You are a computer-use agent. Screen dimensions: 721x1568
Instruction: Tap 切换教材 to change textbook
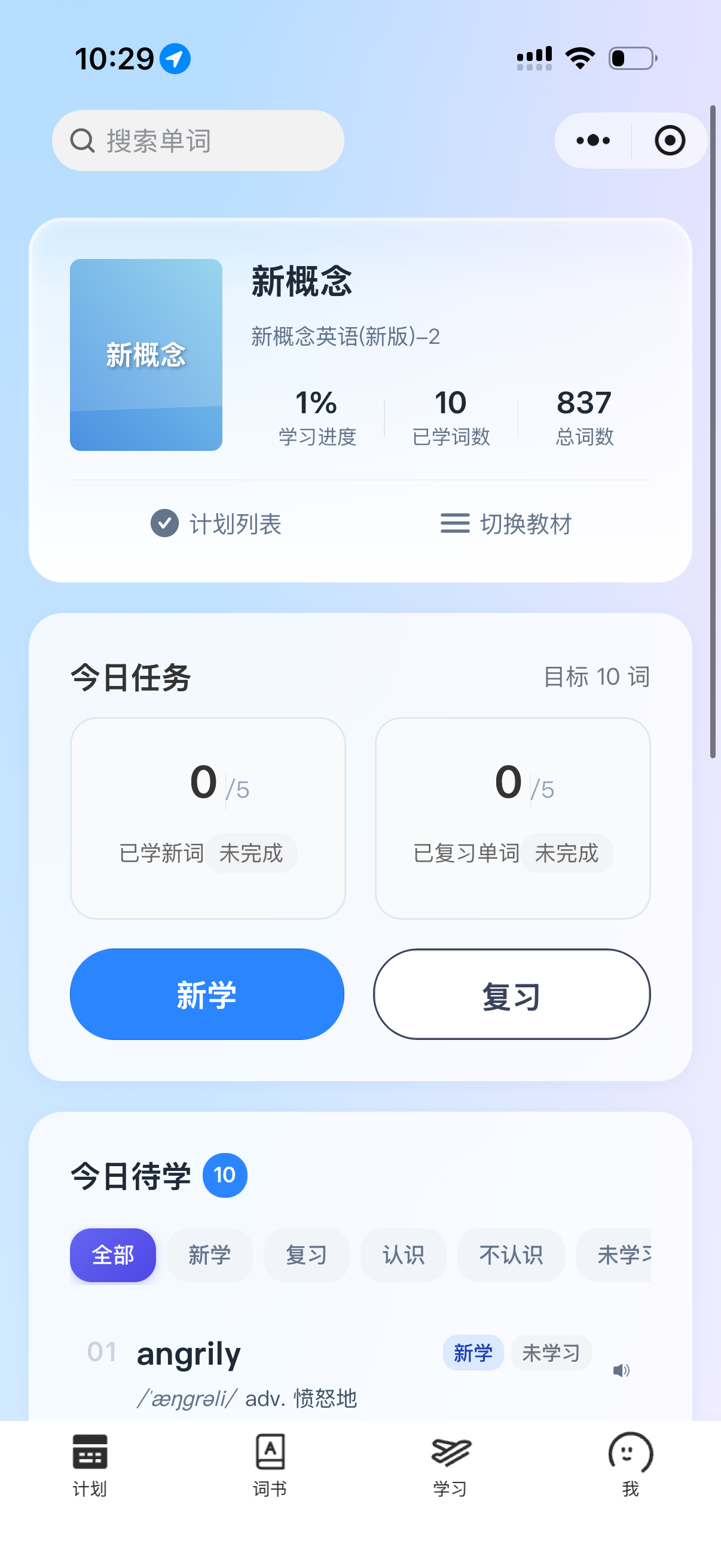click(x=506, y=523)
